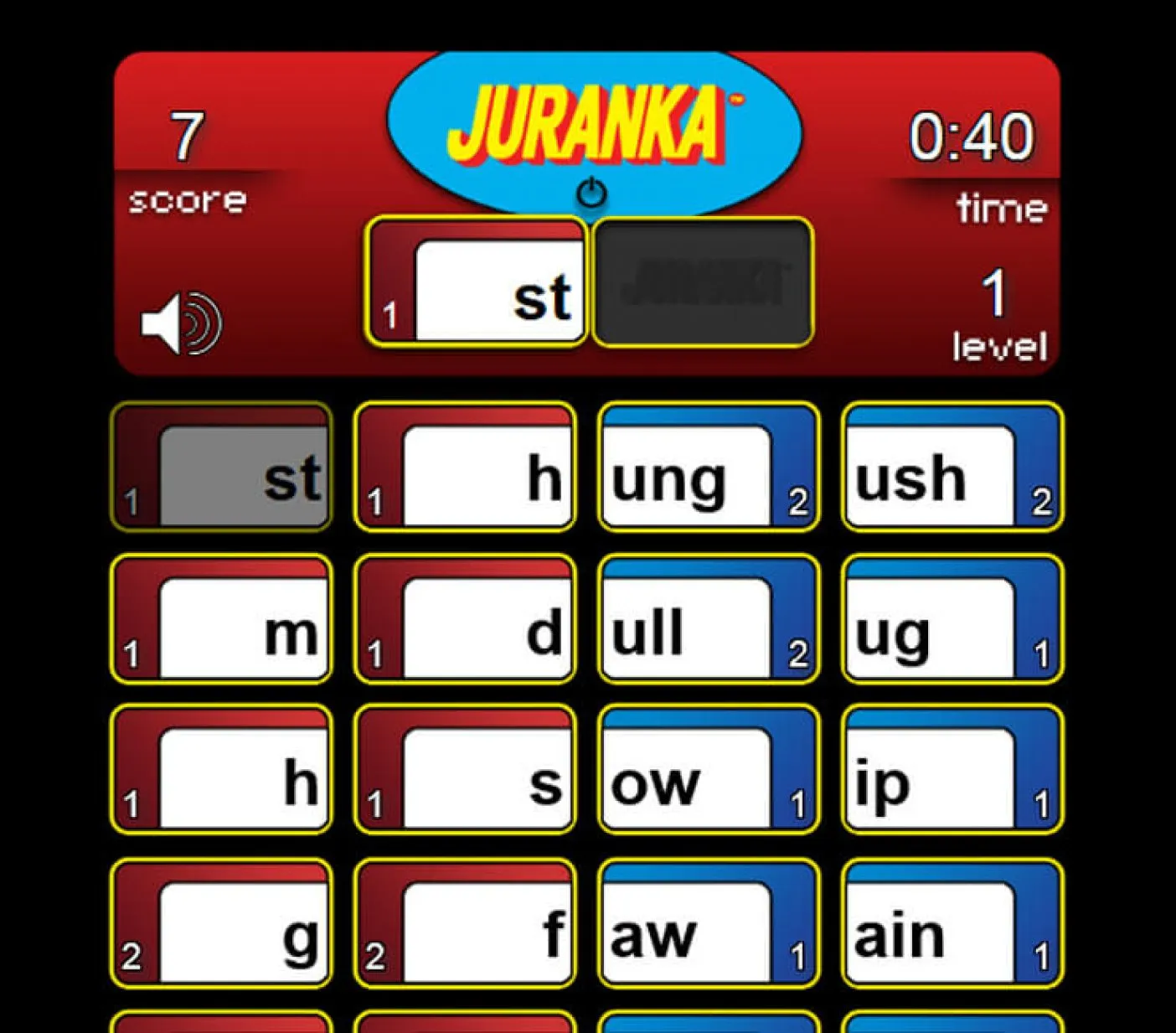Tap the blue "ull" tile

click(x=708, y=619)
